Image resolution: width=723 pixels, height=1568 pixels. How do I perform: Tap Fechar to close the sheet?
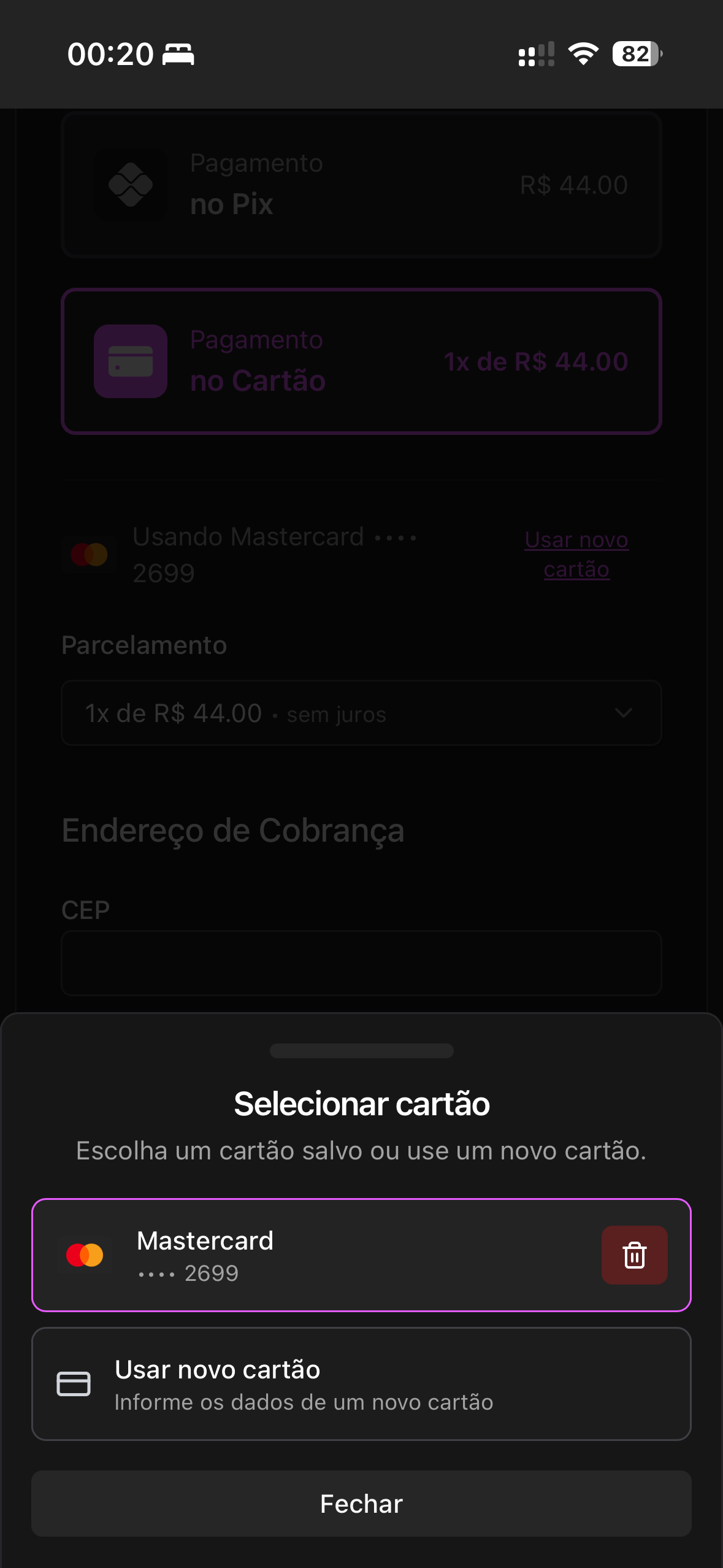361,1504
